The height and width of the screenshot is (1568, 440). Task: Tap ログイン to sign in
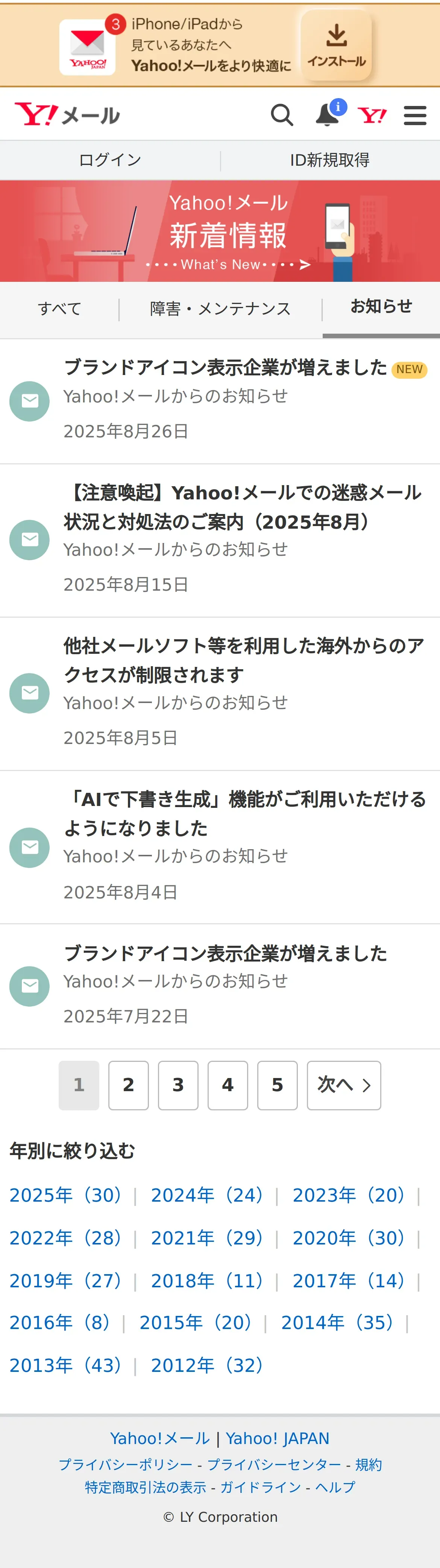[x=110, y=160]
